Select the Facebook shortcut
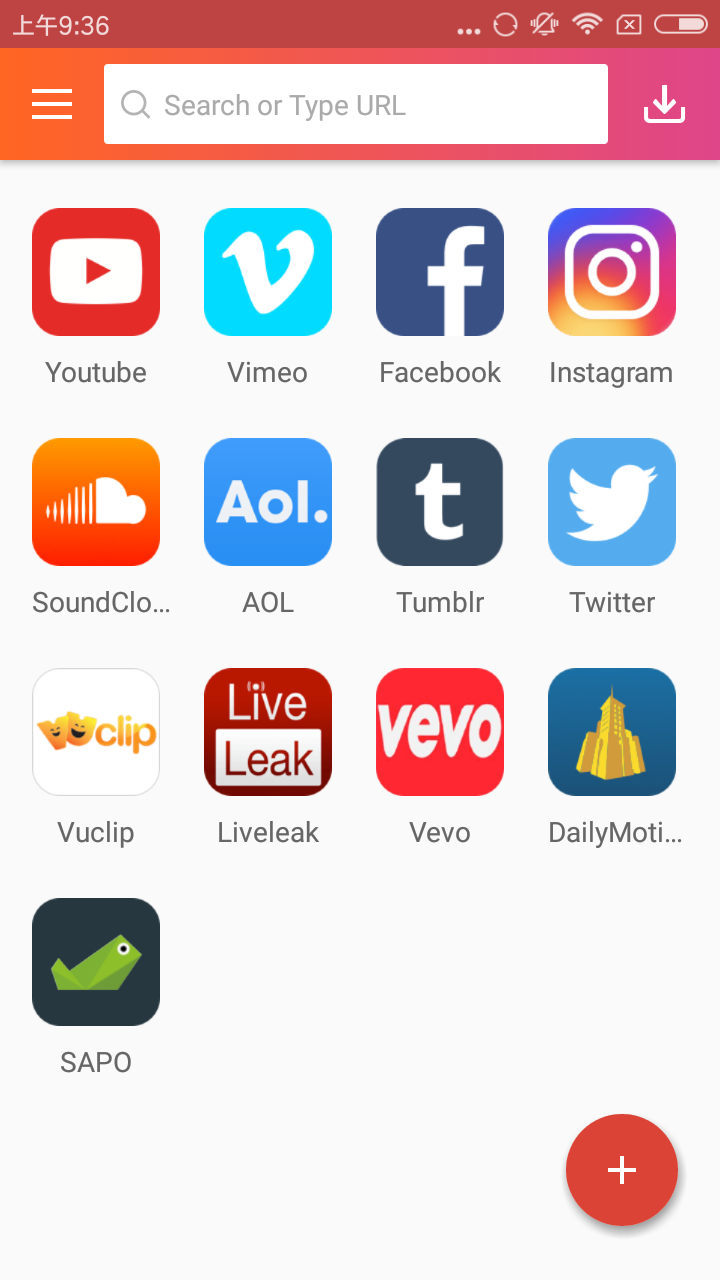Screen dimensions: 720x1280 point(440,272)
